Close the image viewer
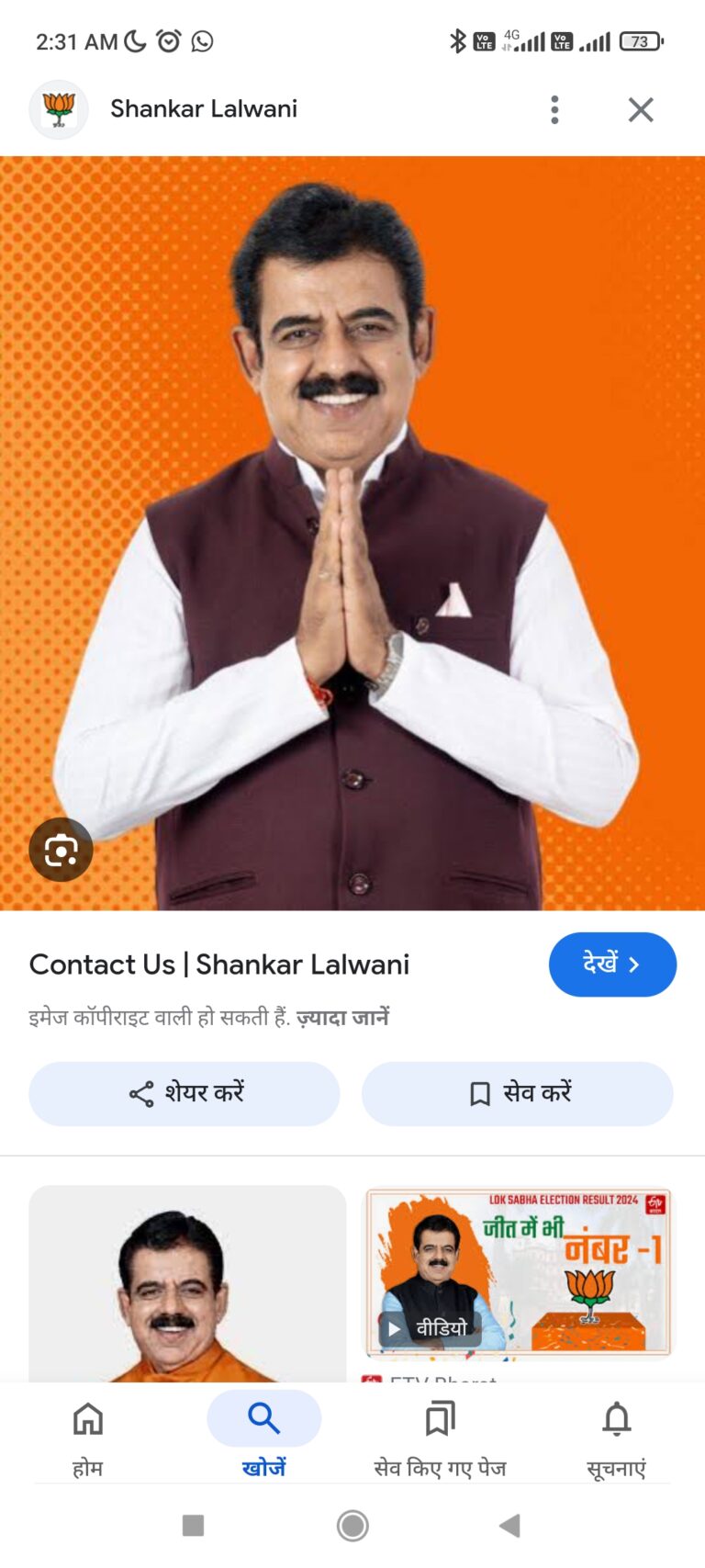Screen dimensions: 705x1568 (641, 109)
